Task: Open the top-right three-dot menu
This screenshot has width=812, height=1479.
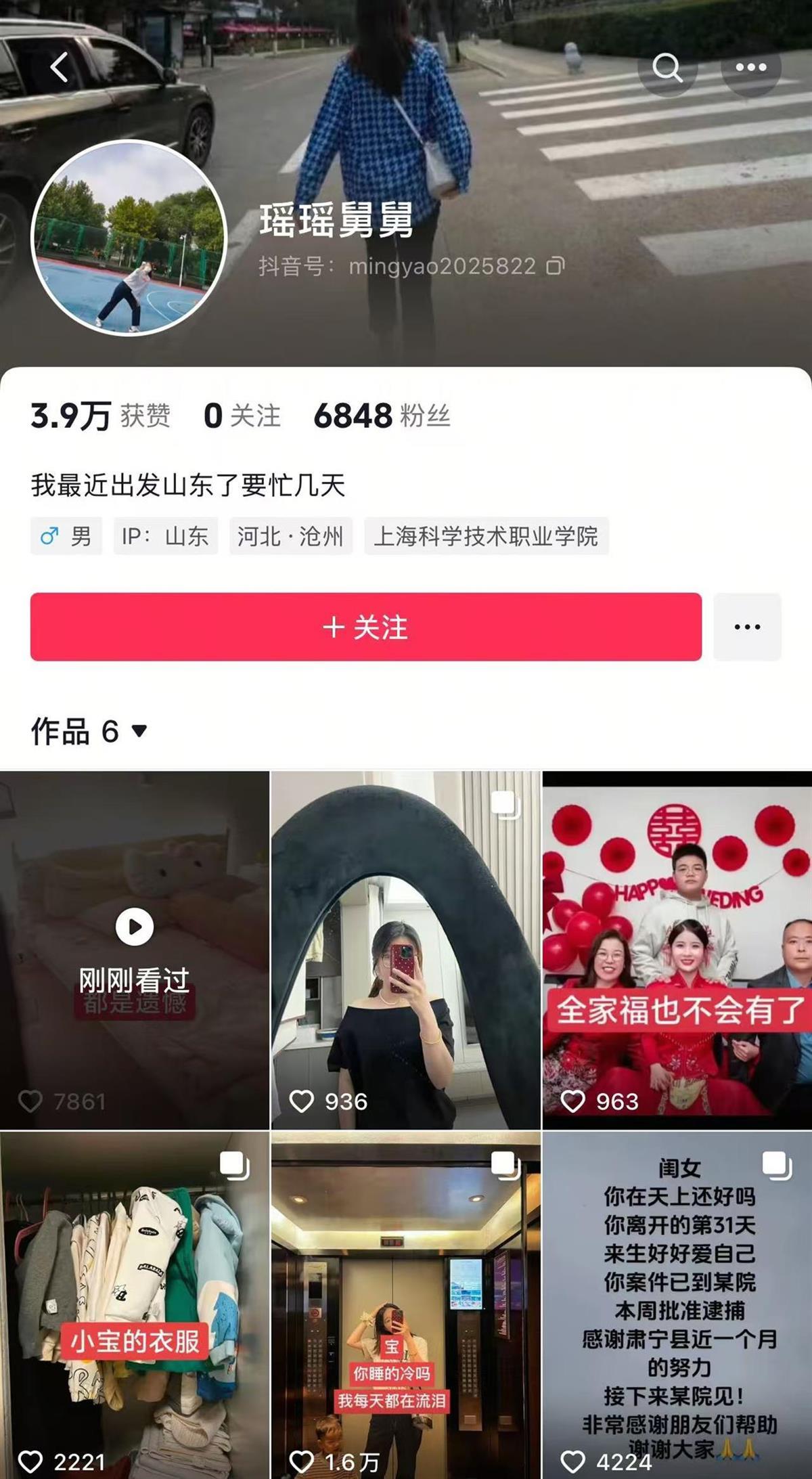Action: tap(750, 67)
